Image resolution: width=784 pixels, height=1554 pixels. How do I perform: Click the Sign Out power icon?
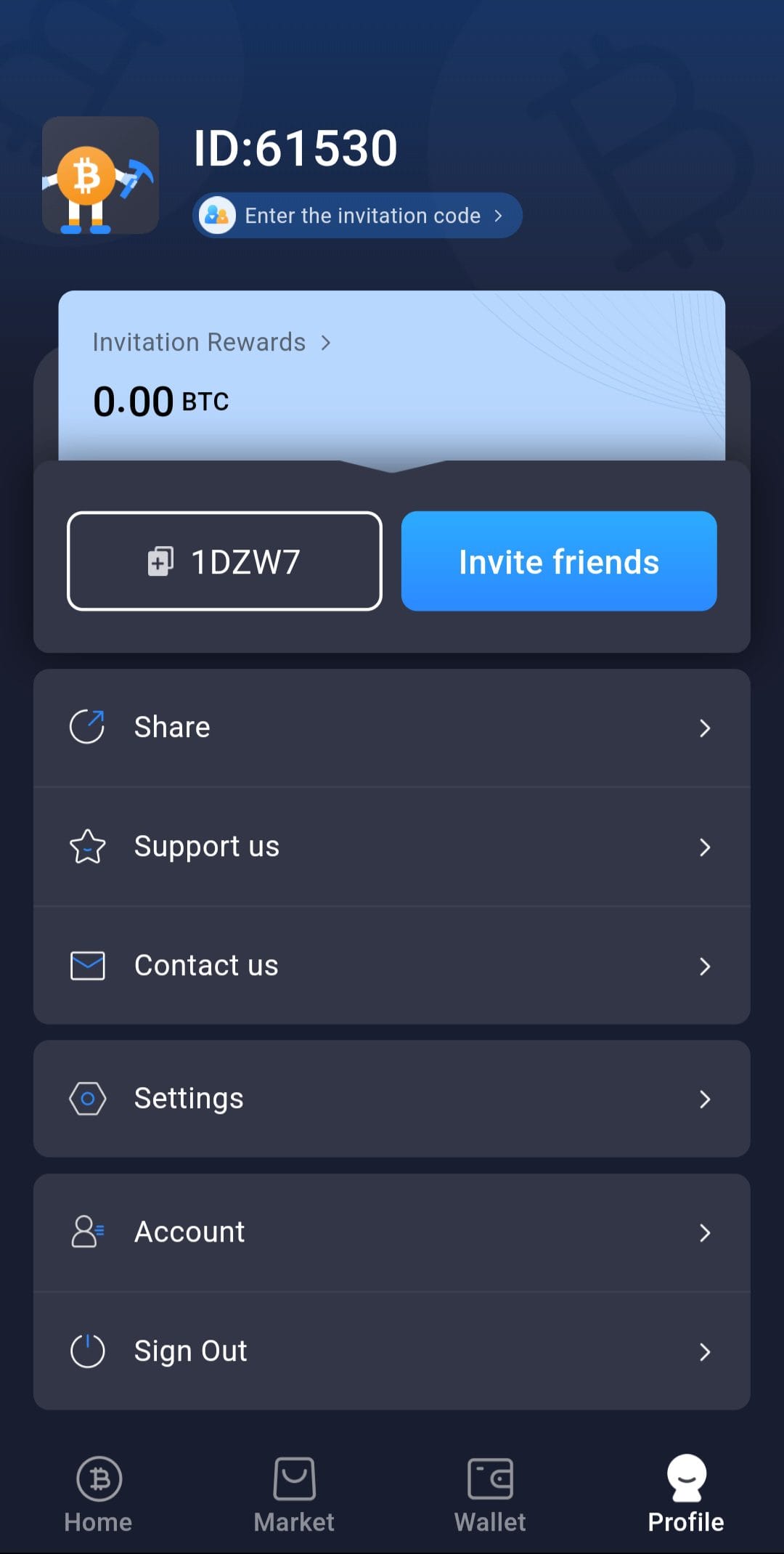pos(87,1351)
